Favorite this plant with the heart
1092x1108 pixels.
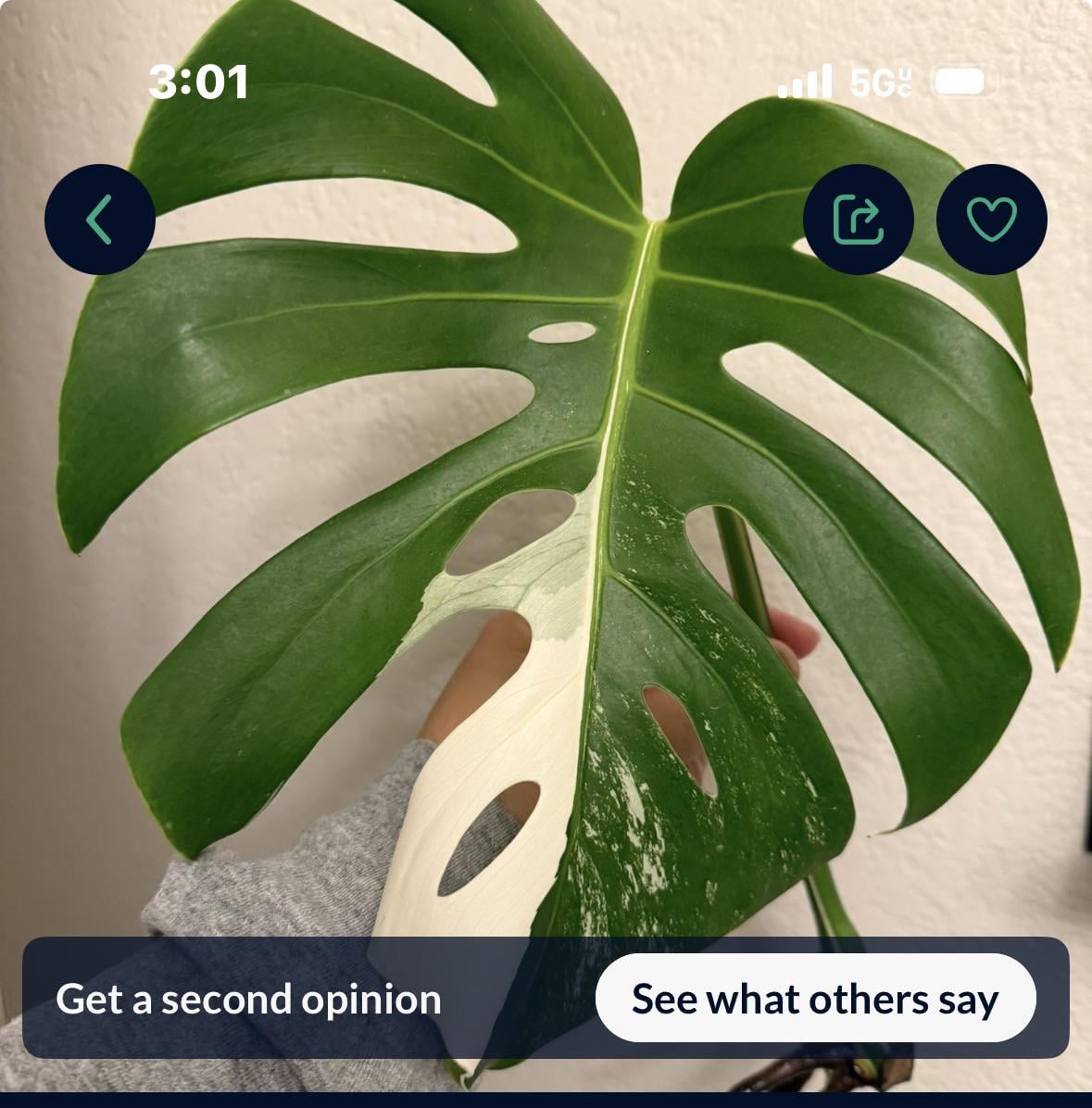coord(992,220)
